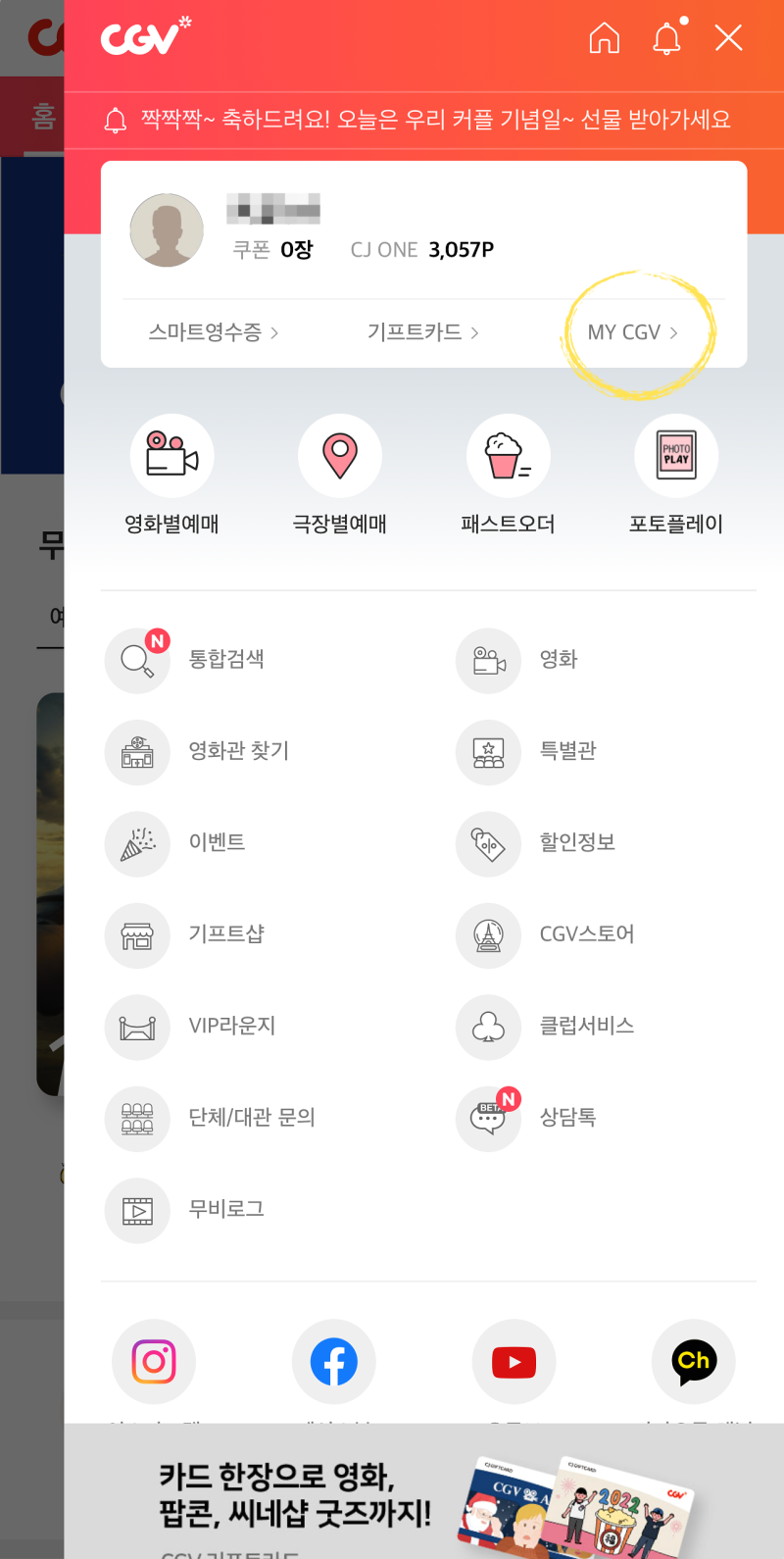Open CGV's YouTube channel

514,1361
